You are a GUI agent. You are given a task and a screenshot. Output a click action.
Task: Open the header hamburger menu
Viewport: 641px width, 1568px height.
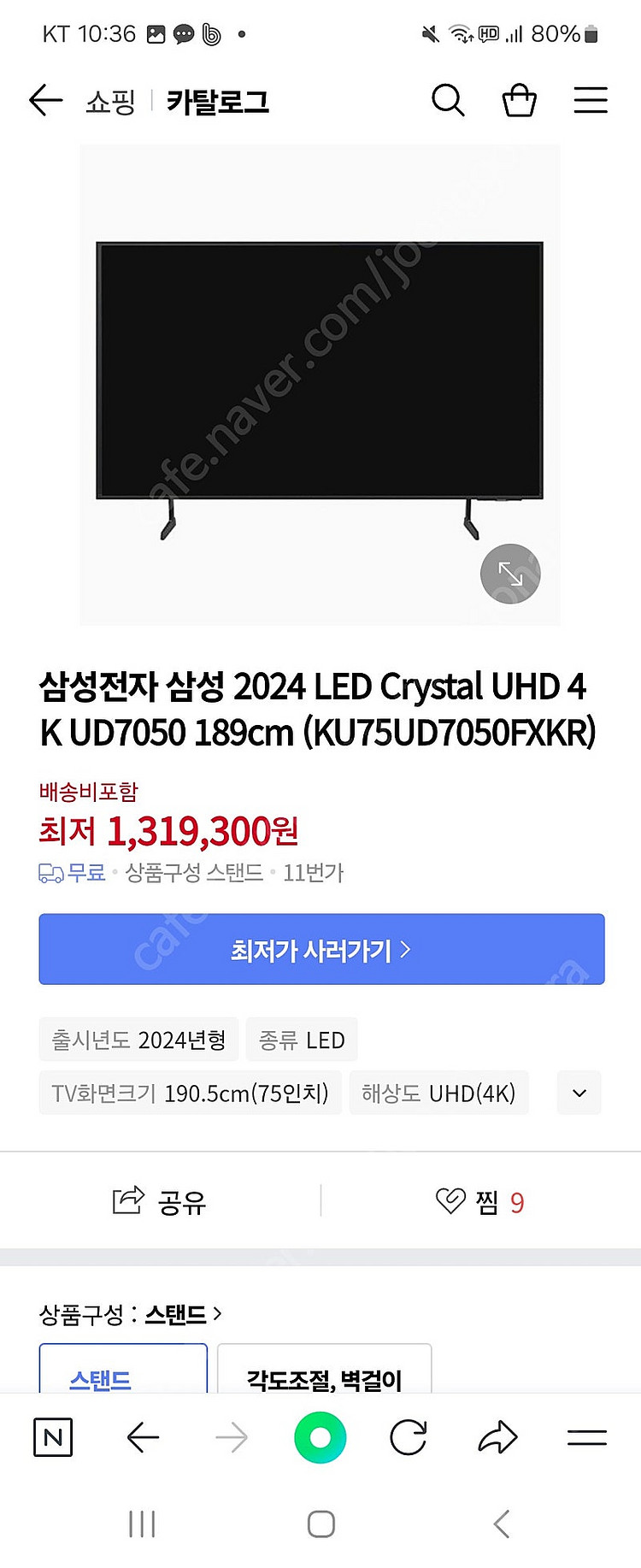(x=590, y=101)
